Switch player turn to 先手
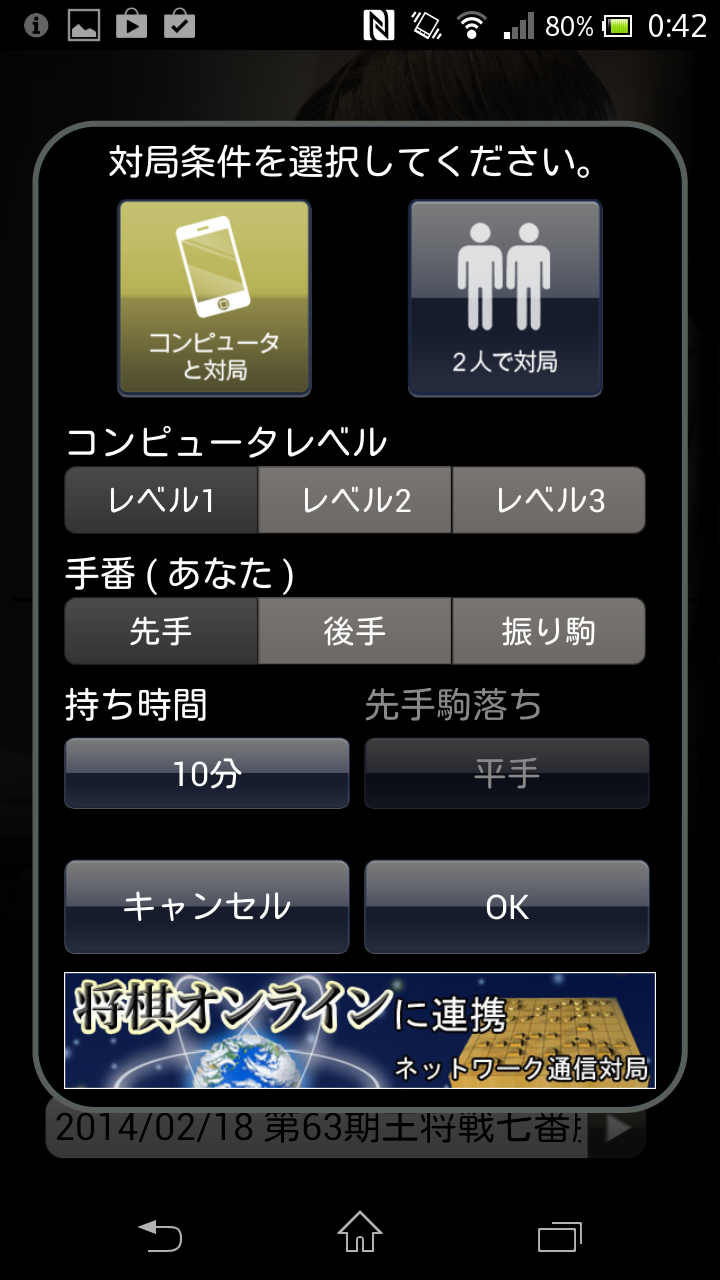The image size is (720, 1280). tap(161, 631)
